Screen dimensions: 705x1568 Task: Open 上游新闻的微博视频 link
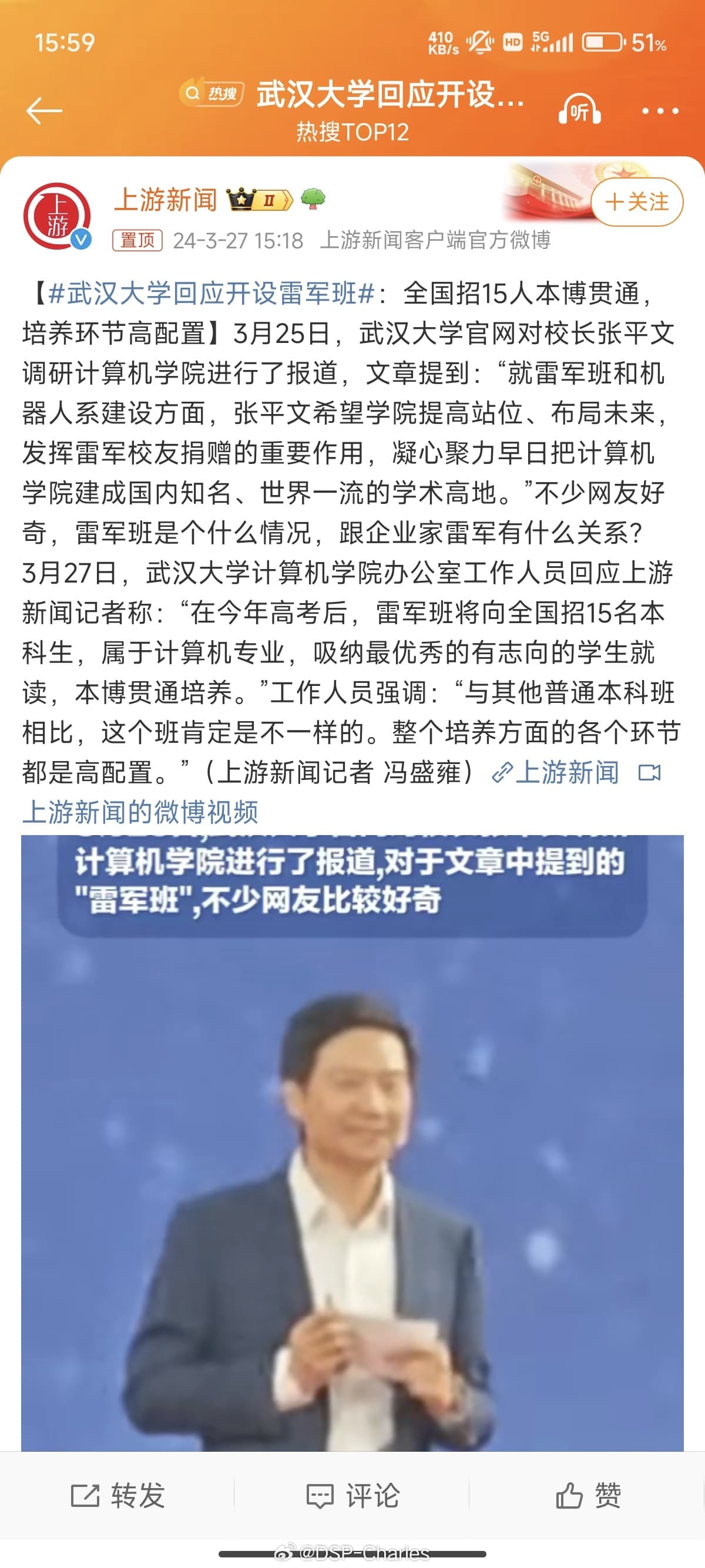[x=140, y=812]
